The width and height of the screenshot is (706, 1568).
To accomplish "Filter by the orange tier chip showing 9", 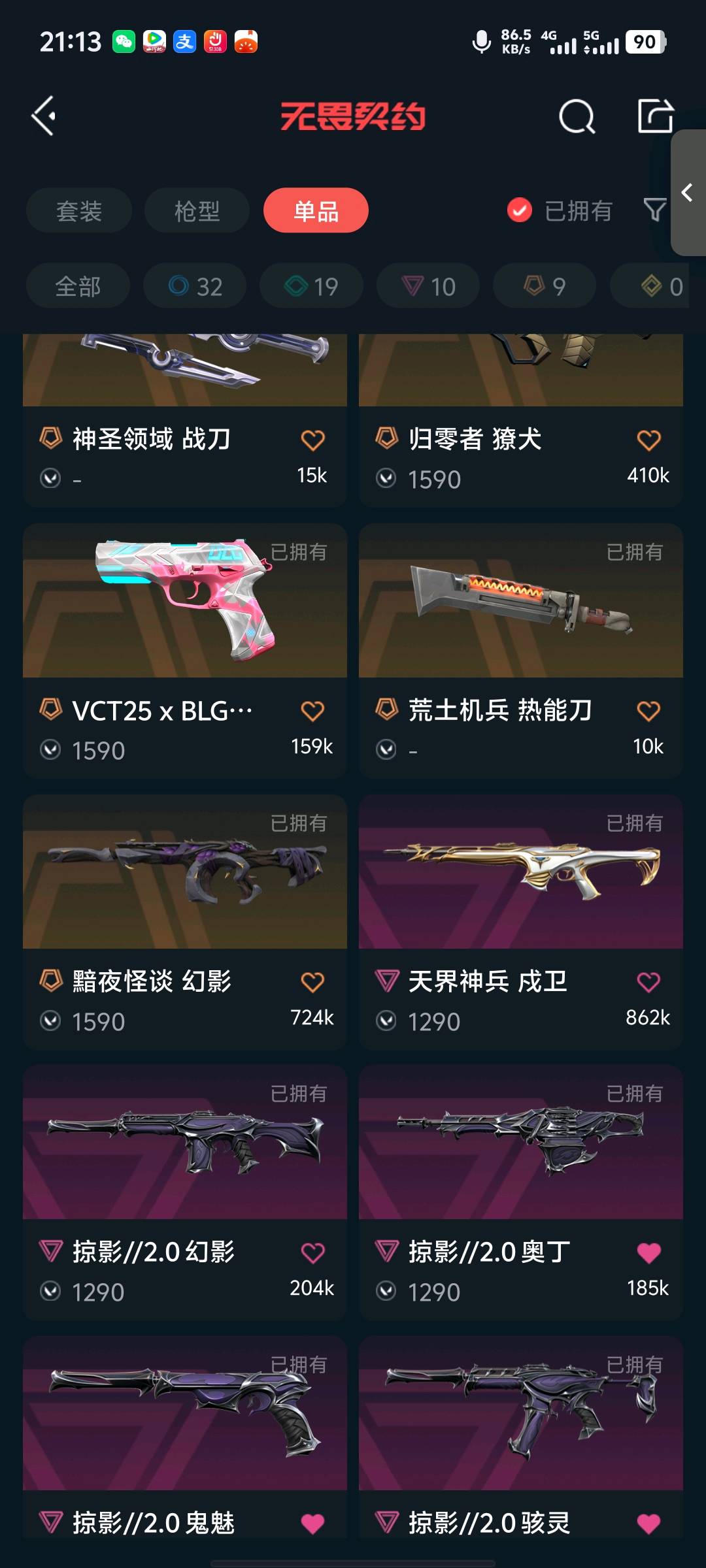I will coord(545,286).
